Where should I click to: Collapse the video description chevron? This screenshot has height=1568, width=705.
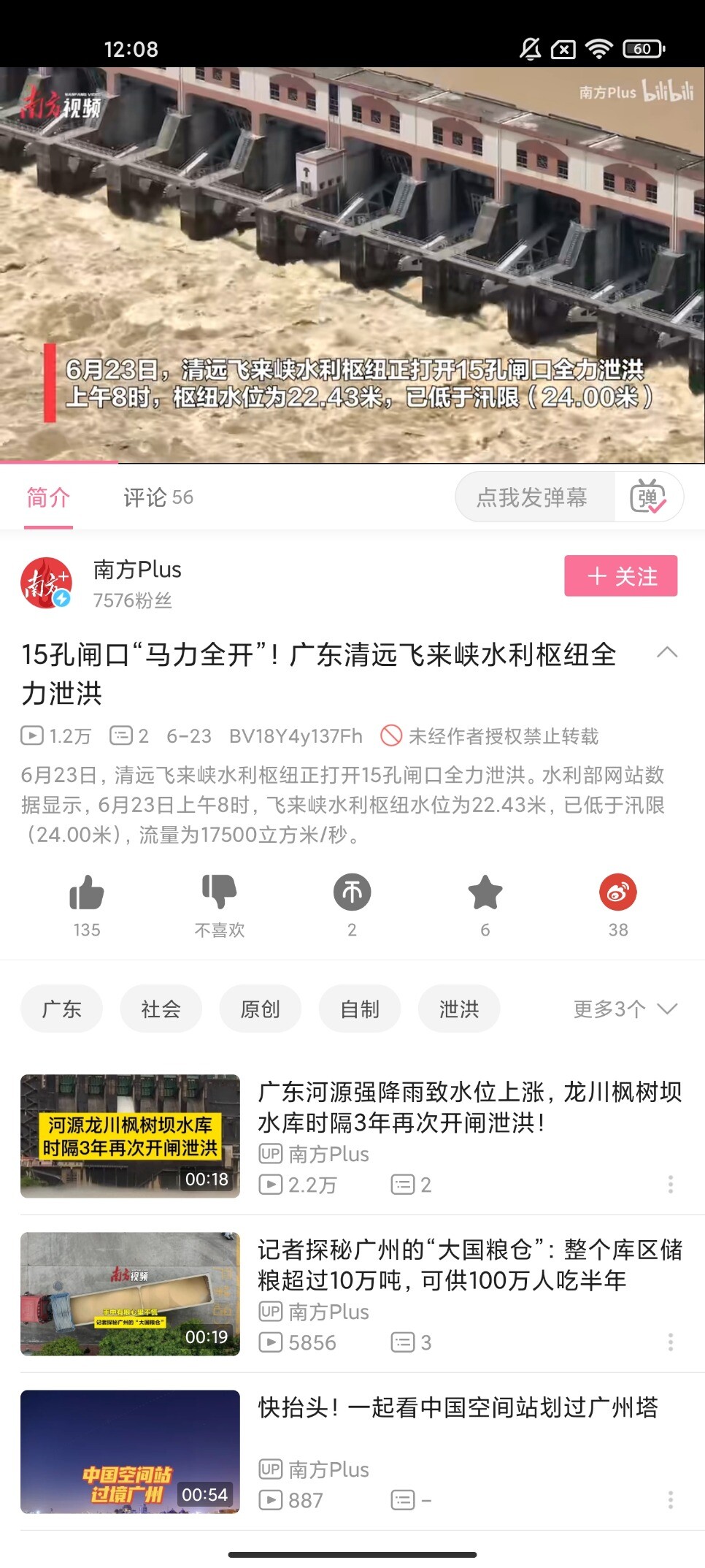point(667,653)
